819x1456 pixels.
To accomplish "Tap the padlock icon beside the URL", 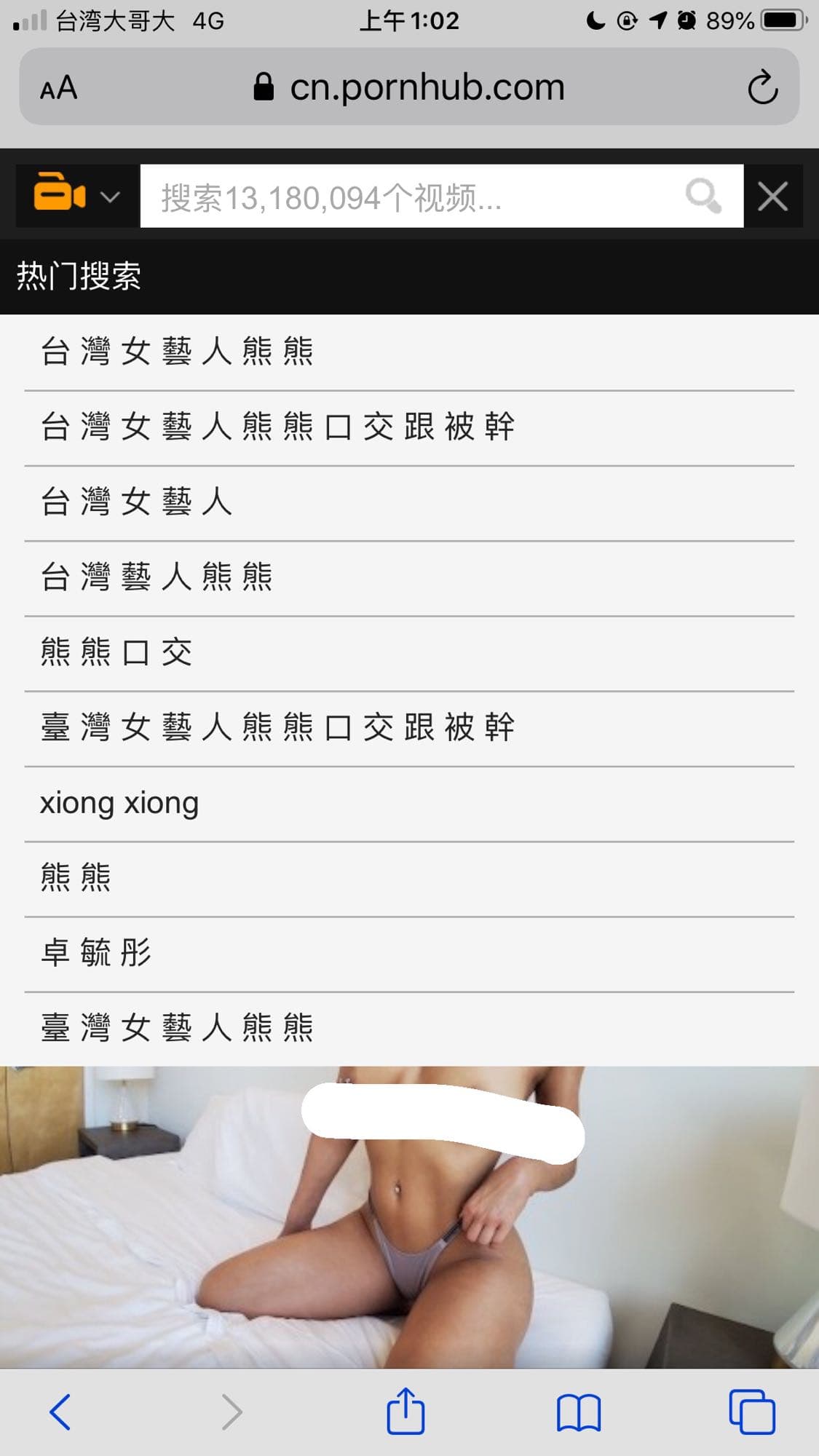I will click(264, 87).
